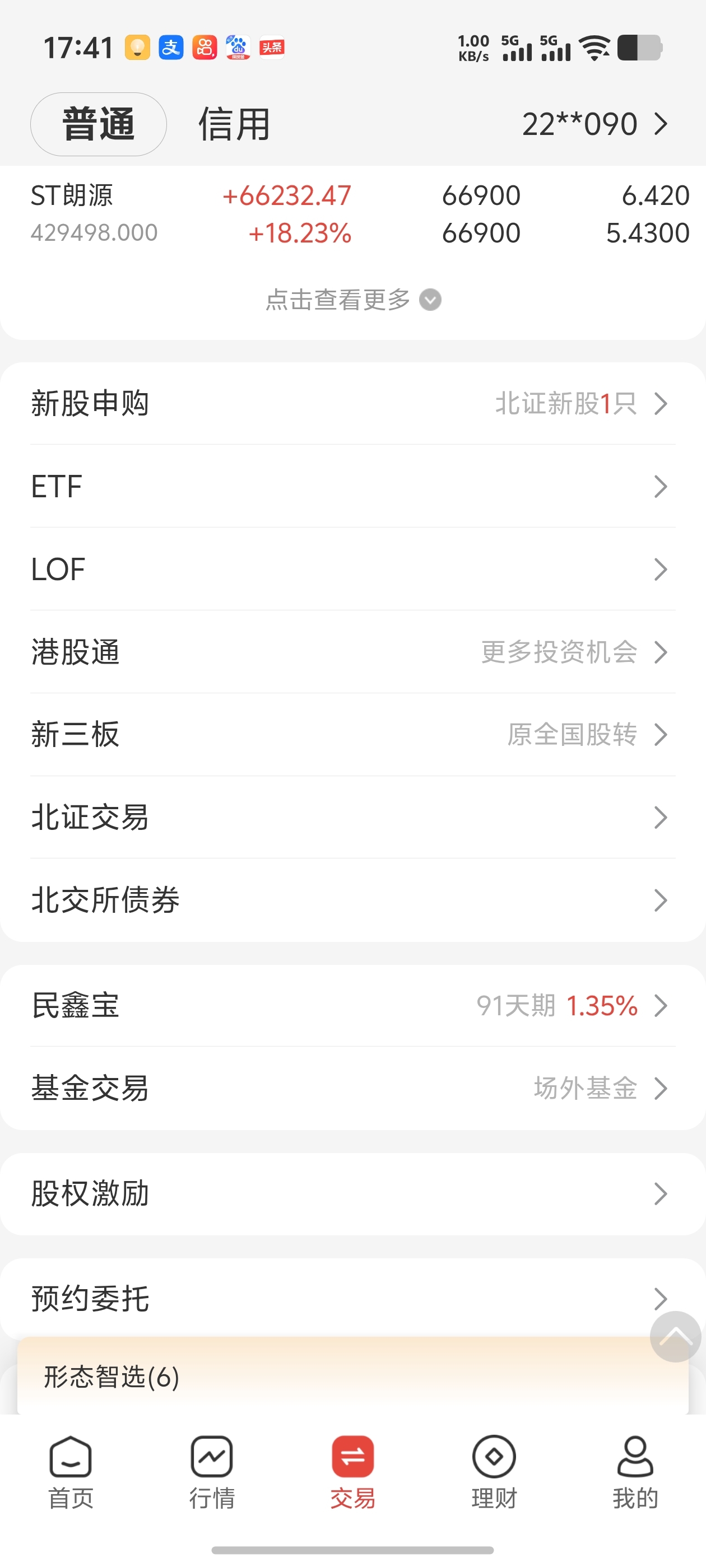Image resolution: width=706 pixels, height=1568 pixels.
Task: Open the LOF row
Action: click(x=354, y=569)
